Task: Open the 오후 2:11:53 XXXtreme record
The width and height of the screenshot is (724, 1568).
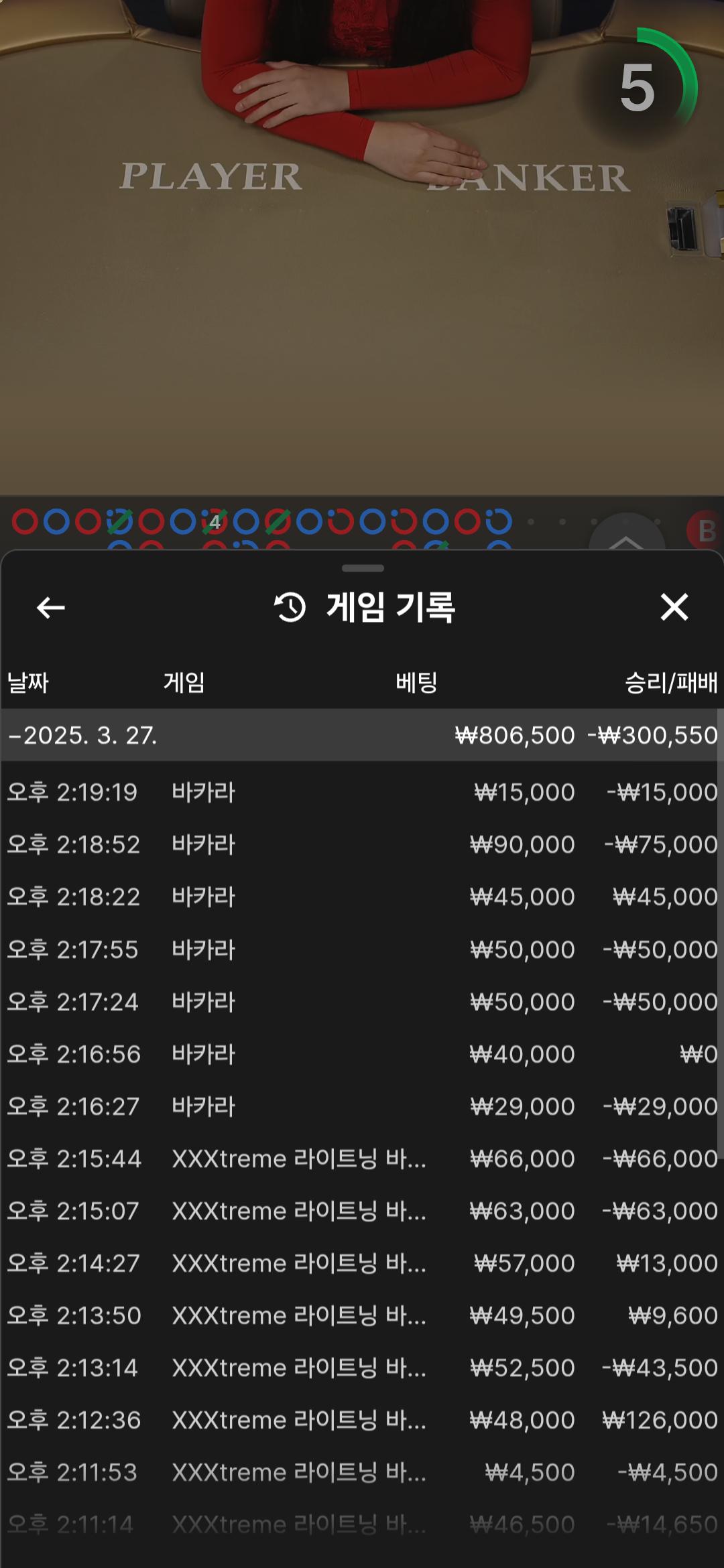Action: (x=362, y=1472)
